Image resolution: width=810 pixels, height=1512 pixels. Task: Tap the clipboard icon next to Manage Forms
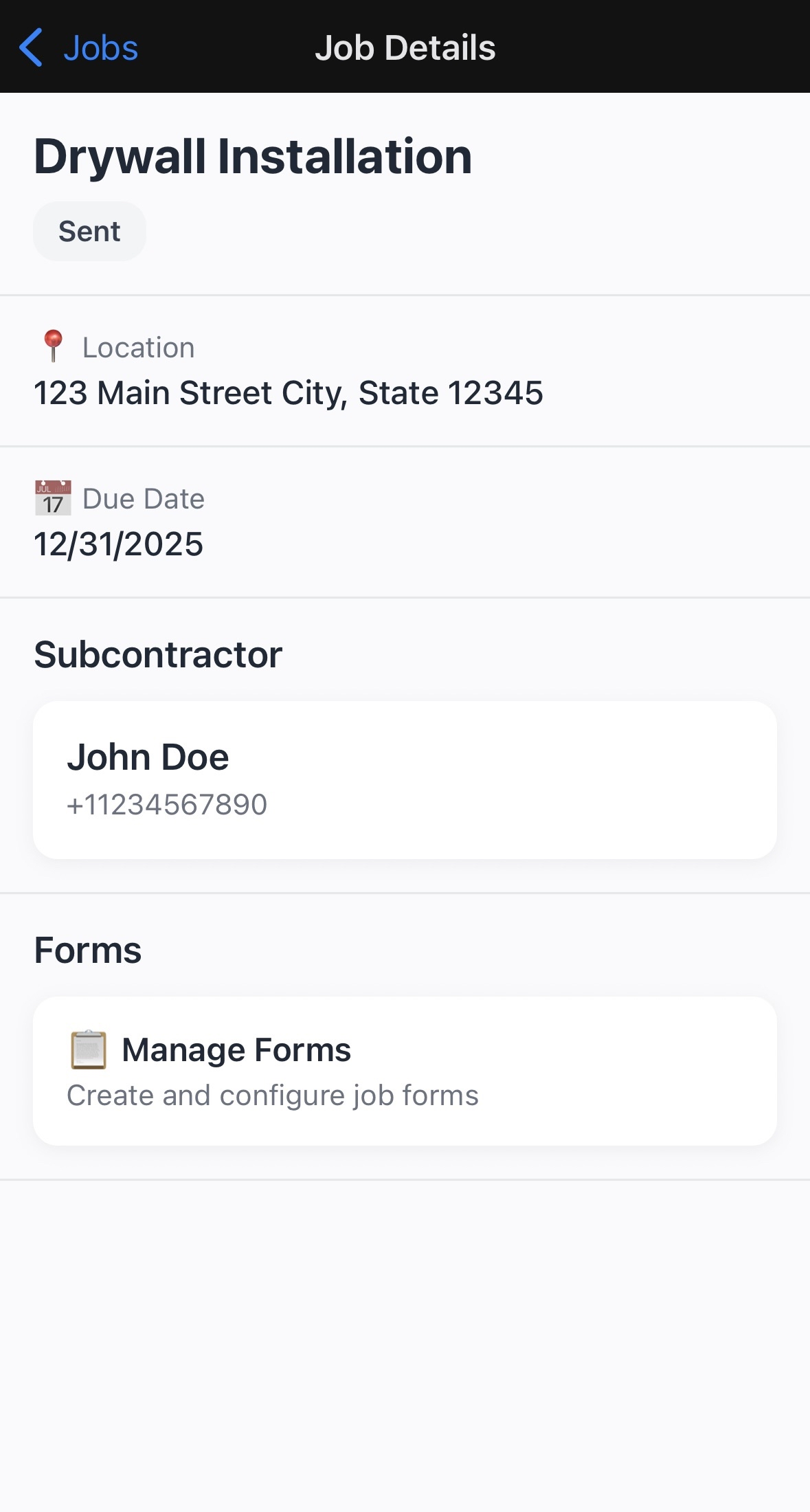coord(87,1048)
